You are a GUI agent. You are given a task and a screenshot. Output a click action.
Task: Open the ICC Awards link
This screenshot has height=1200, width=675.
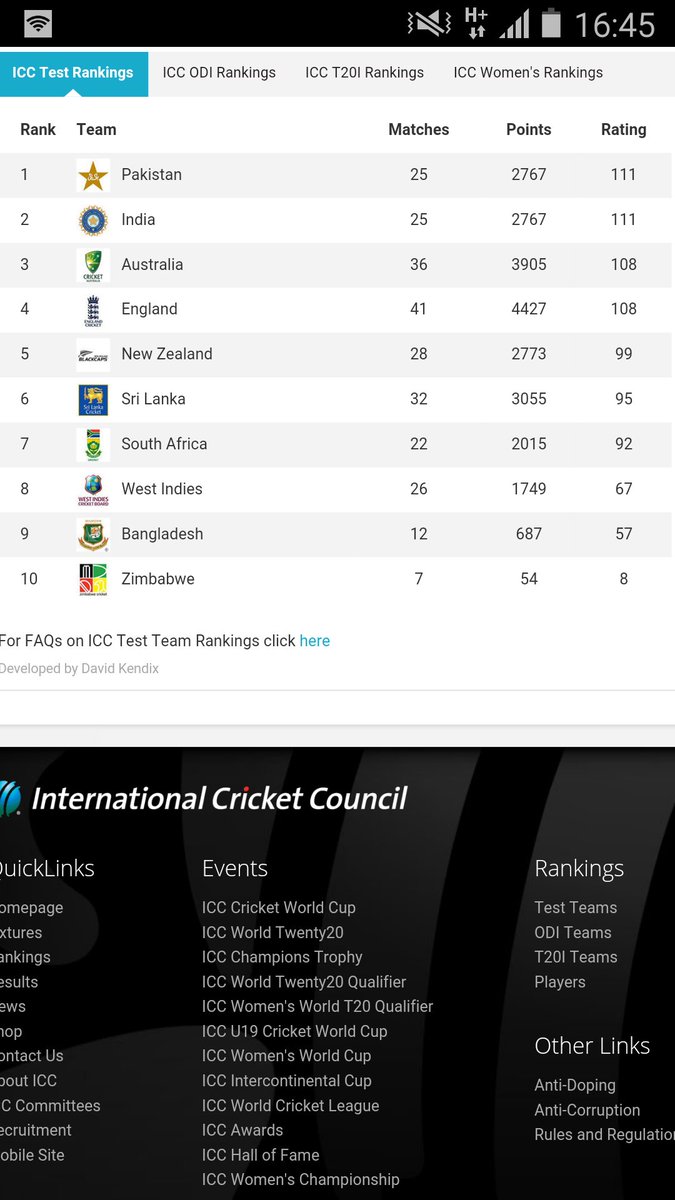[x=242, y=1130]
